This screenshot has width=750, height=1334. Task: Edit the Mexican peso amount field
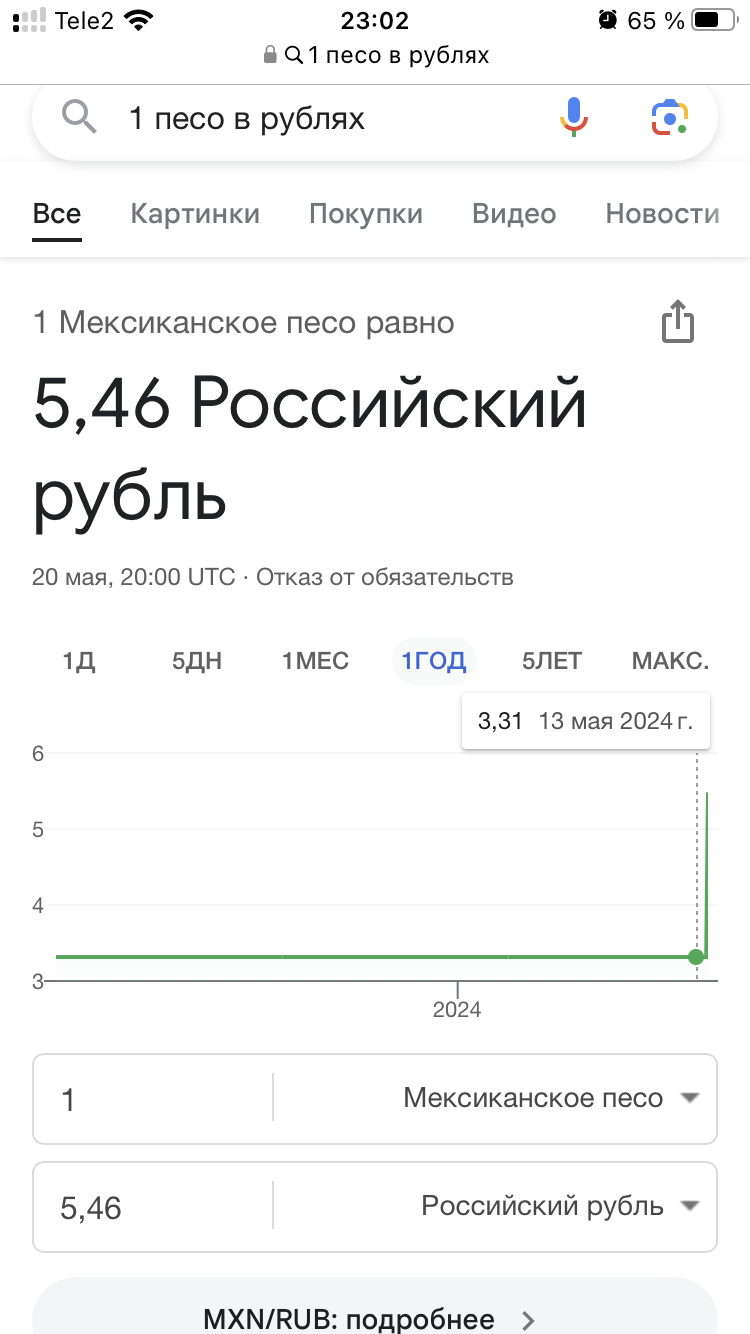pos(153,1099)
